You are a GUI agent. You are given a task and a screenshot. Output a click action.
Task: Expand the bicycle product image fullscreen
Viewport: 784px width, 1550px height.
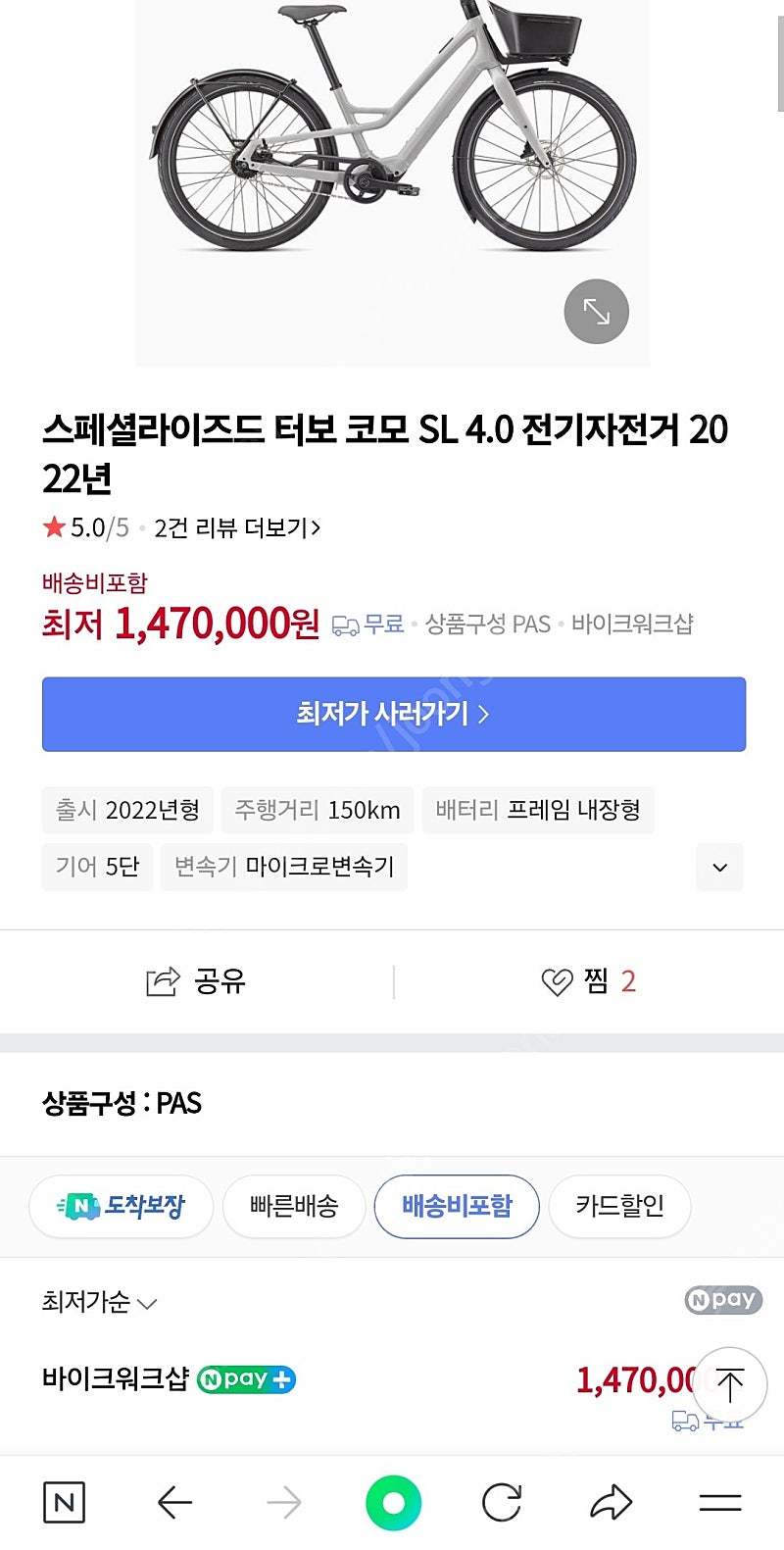(596, 312)
